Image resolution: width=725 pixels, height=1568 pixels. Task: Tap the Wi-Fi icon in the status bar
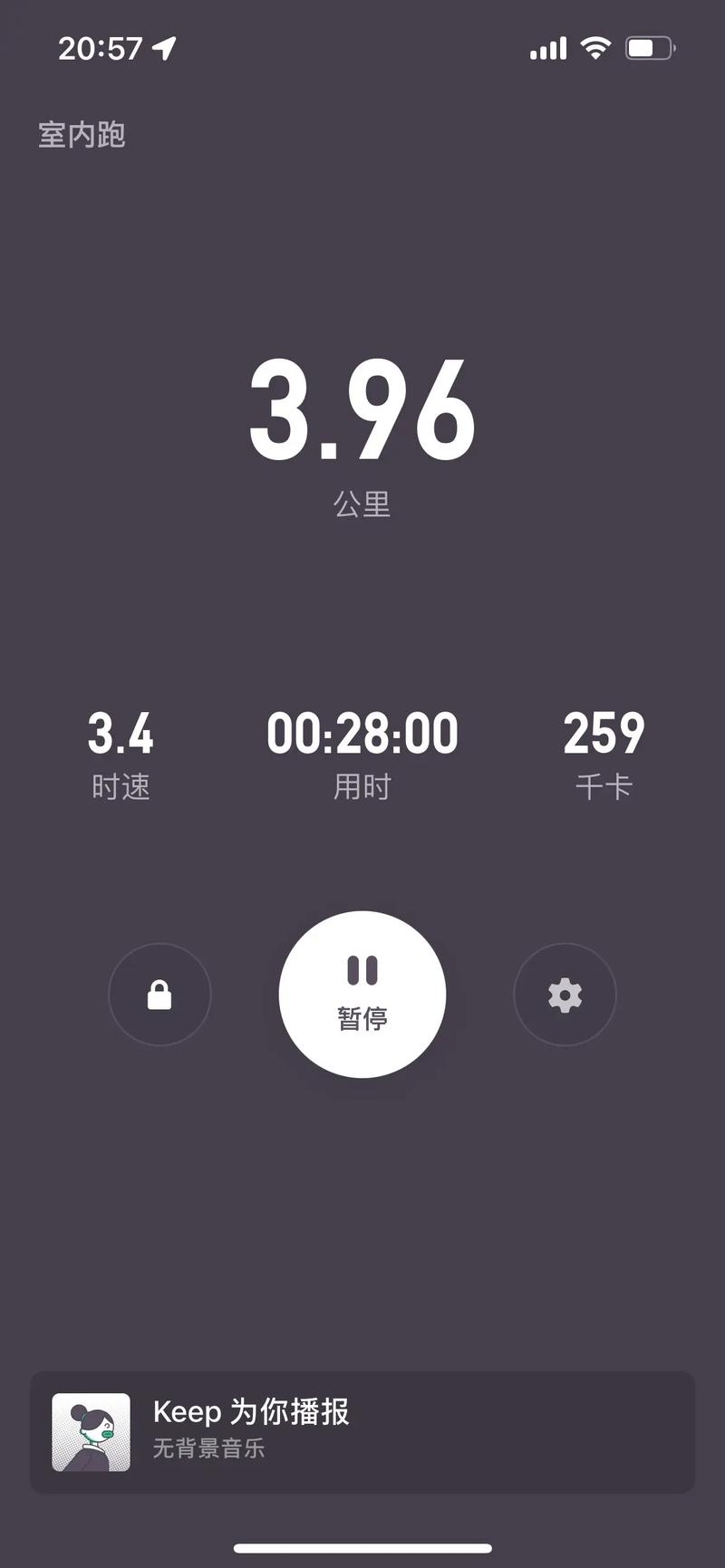point(594,47)
